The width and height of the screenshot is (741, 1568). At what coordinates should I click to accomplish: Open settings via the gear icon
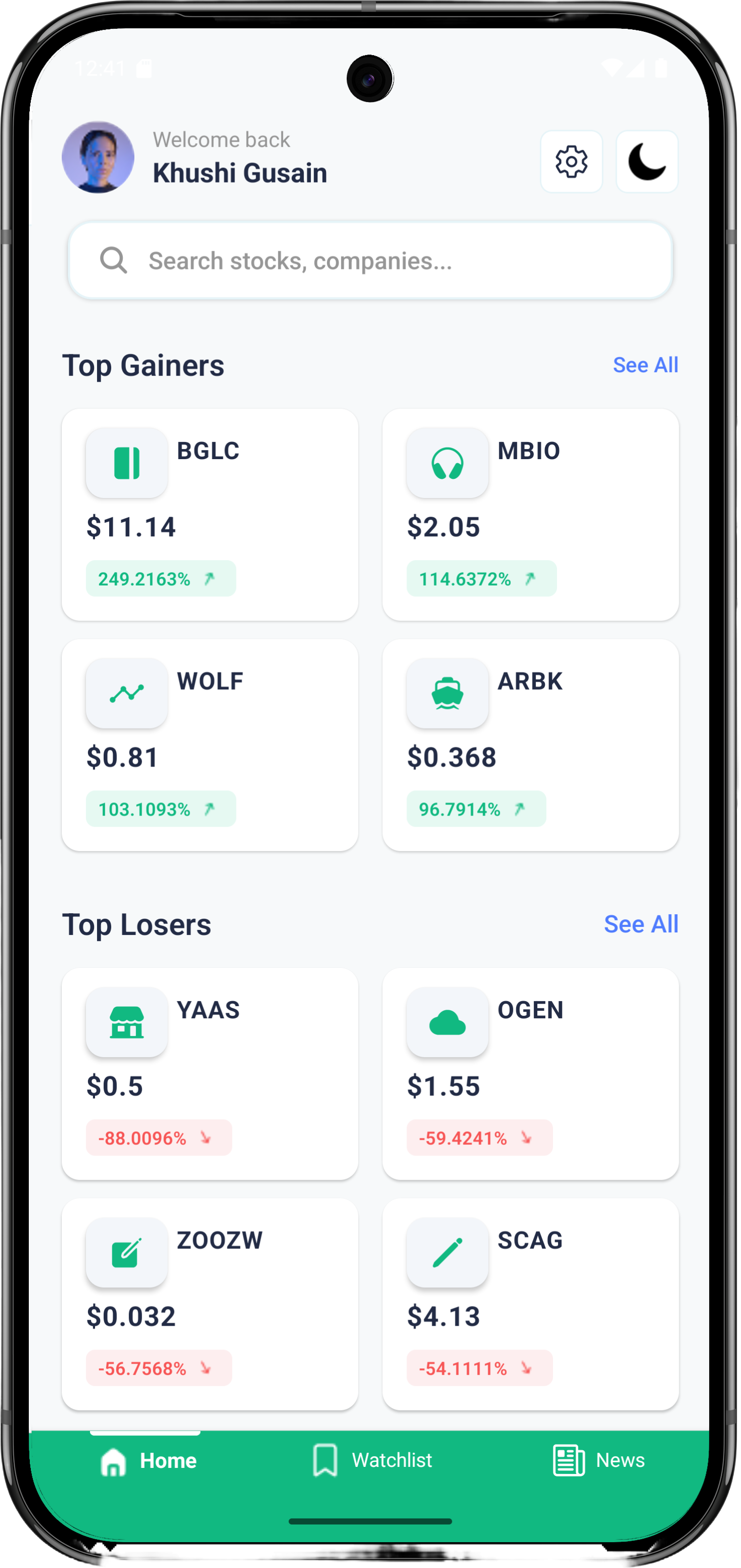point(571,161)
